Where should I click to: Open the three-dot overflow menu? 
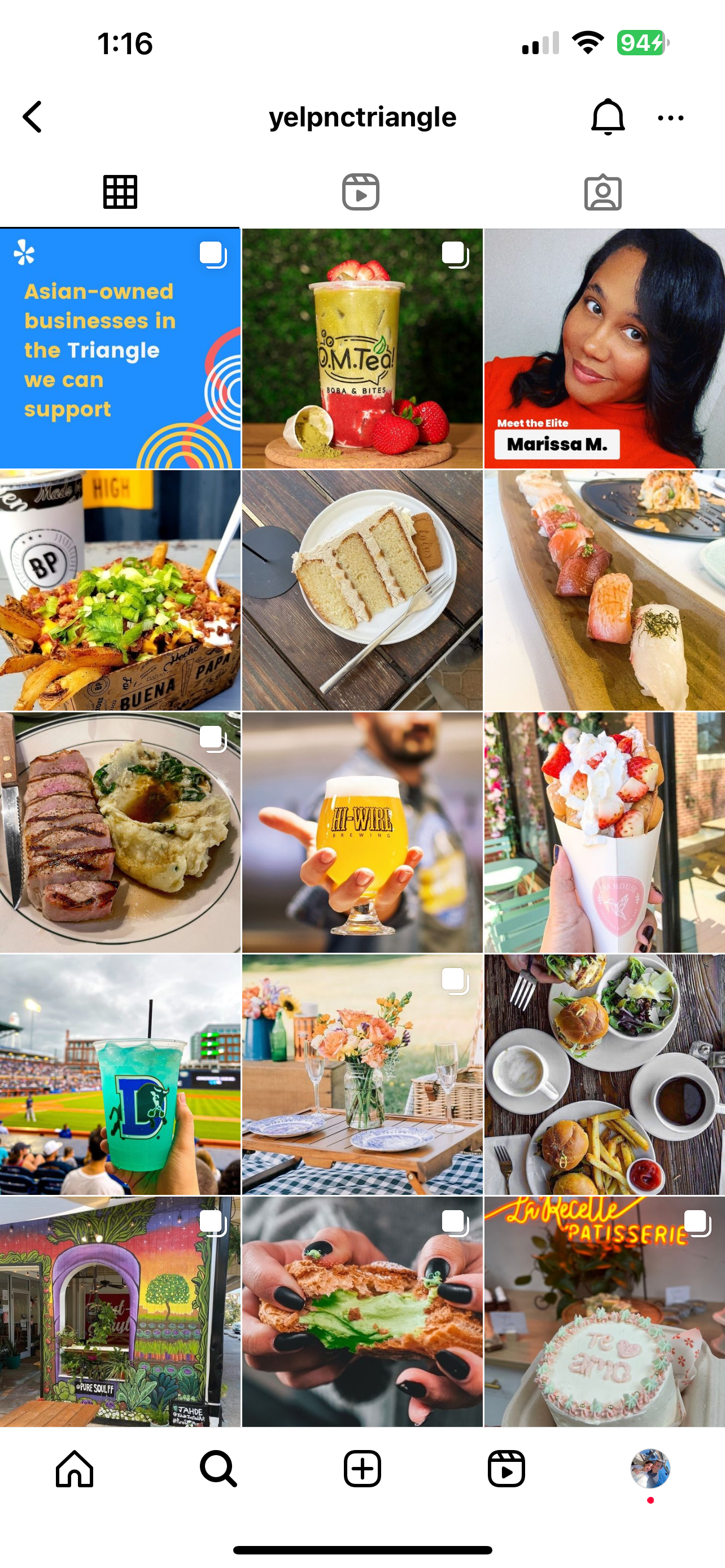[670, 118]
